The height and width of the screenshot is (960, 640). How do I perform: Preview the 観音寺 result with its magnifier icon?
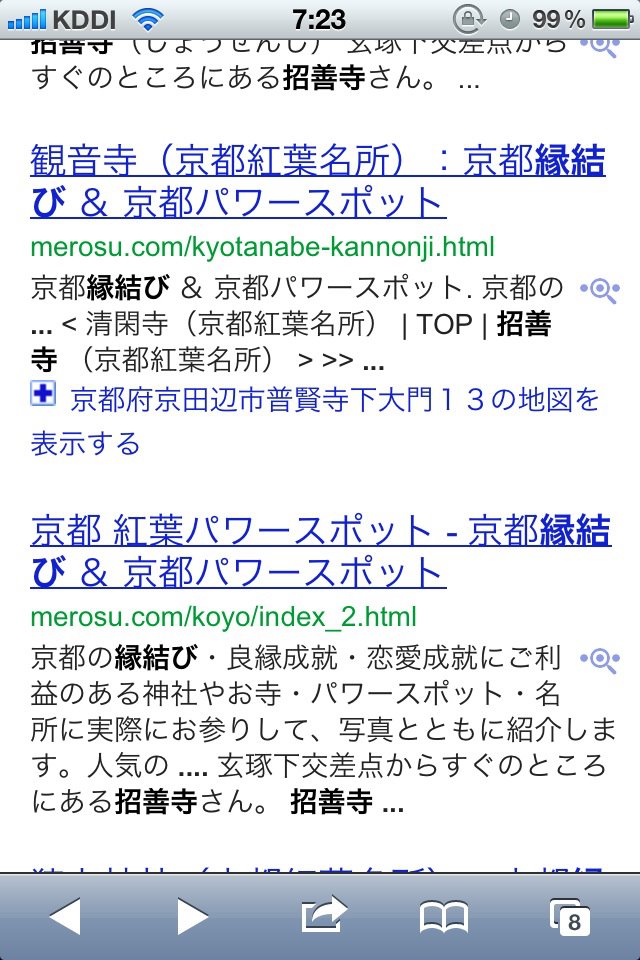point(601,290)
